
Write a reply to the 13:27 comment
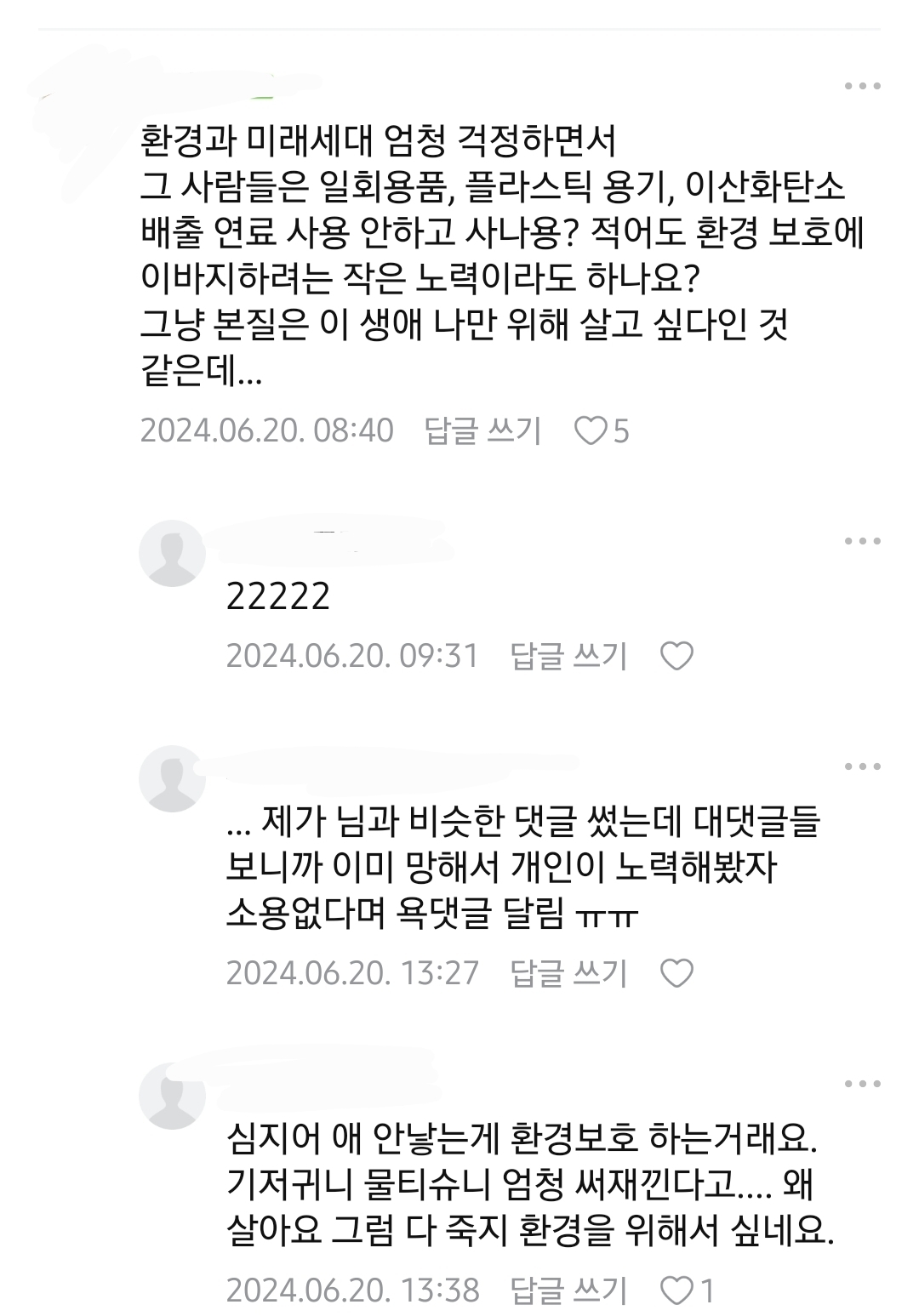568,972
